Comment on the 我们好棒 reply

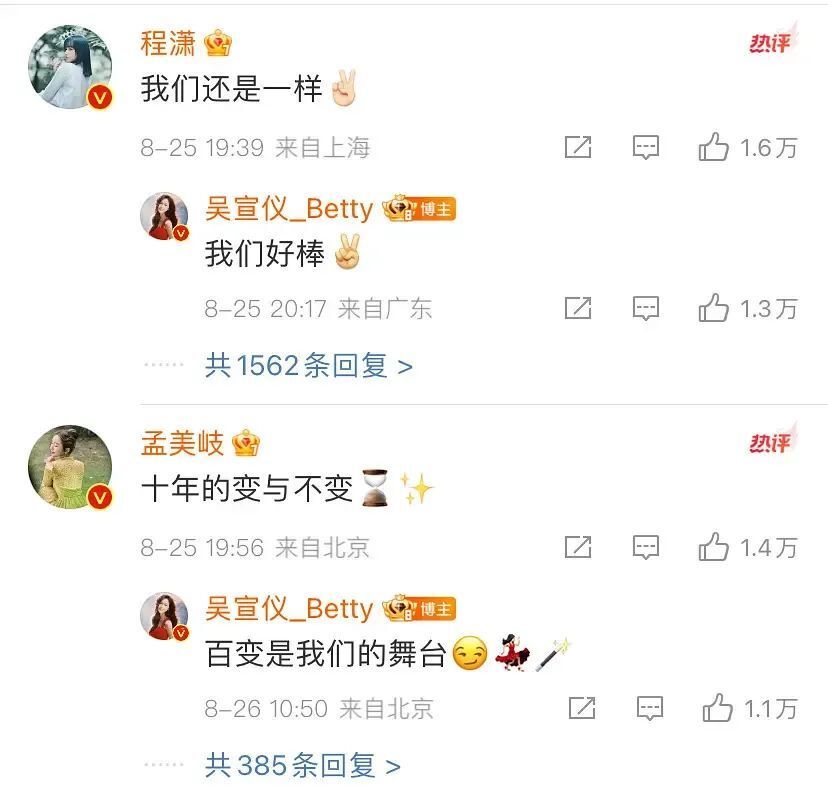tap(646, 308)
